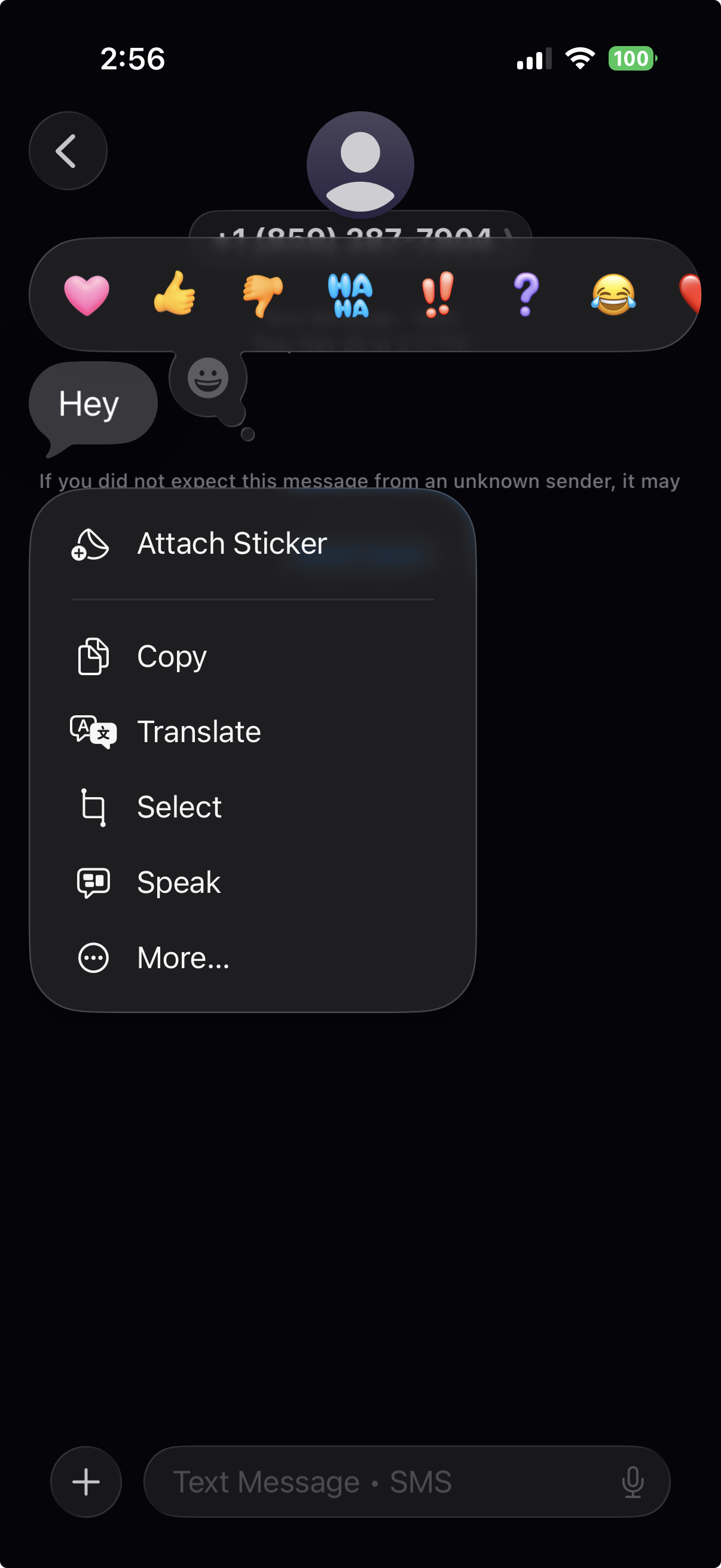This screenshot has width=721, height=1568.
Task: React with the HA HA tapback
Action: pos(350,295)
